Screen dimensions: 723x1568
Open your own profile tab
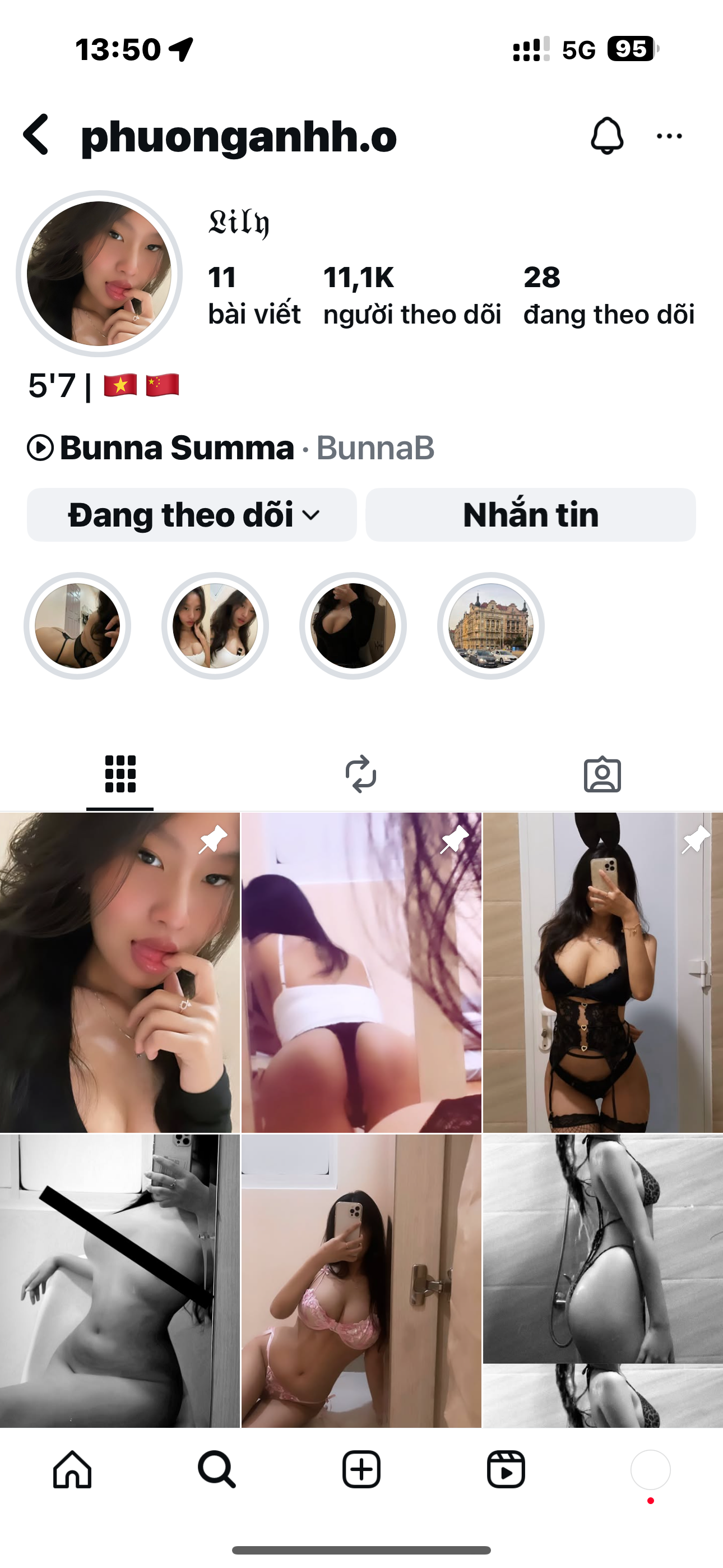[650, 1470]
